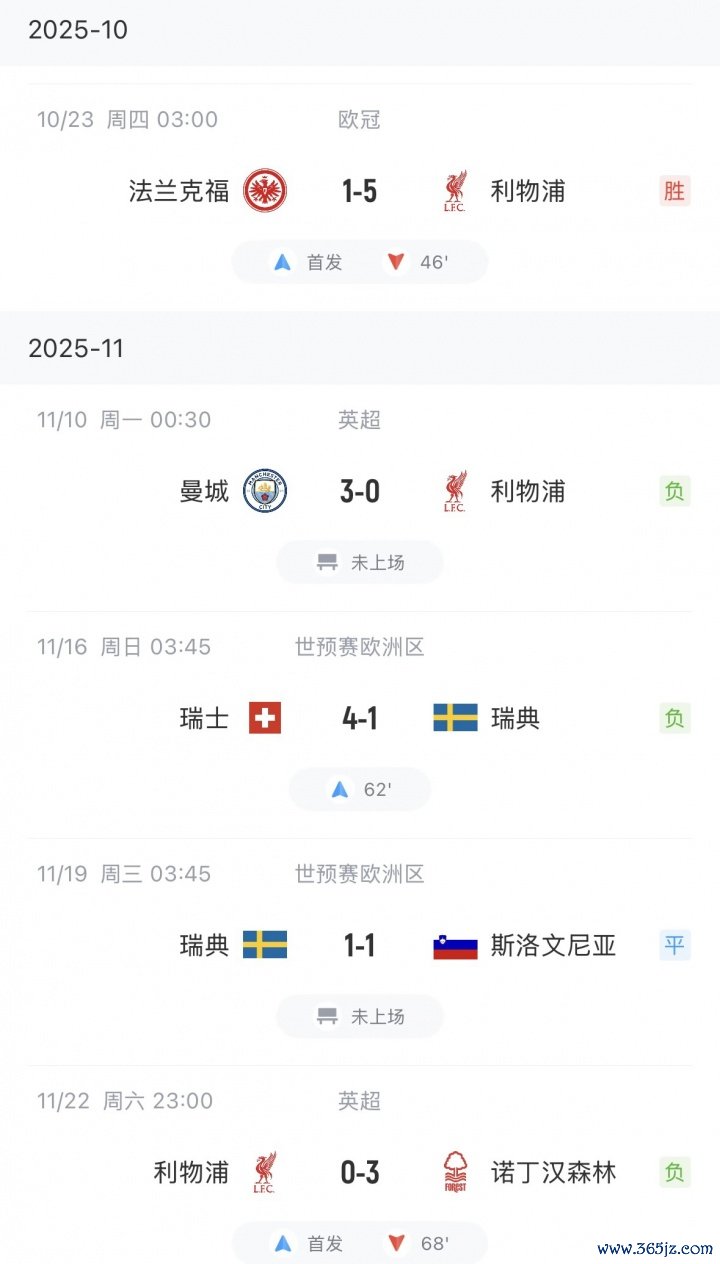View the Liverpool 0-3 Nottingham Forest match

pos(360,1172)
